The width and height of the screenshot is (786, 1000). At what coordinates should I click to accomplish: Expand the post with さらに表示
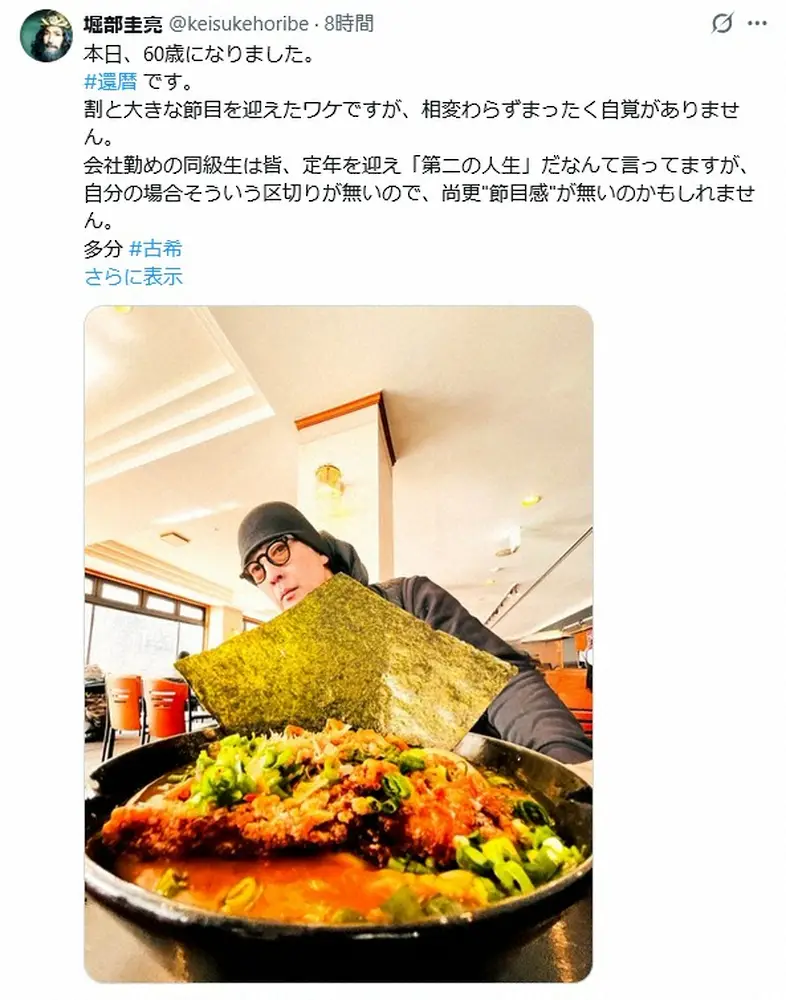click(133, 277)
